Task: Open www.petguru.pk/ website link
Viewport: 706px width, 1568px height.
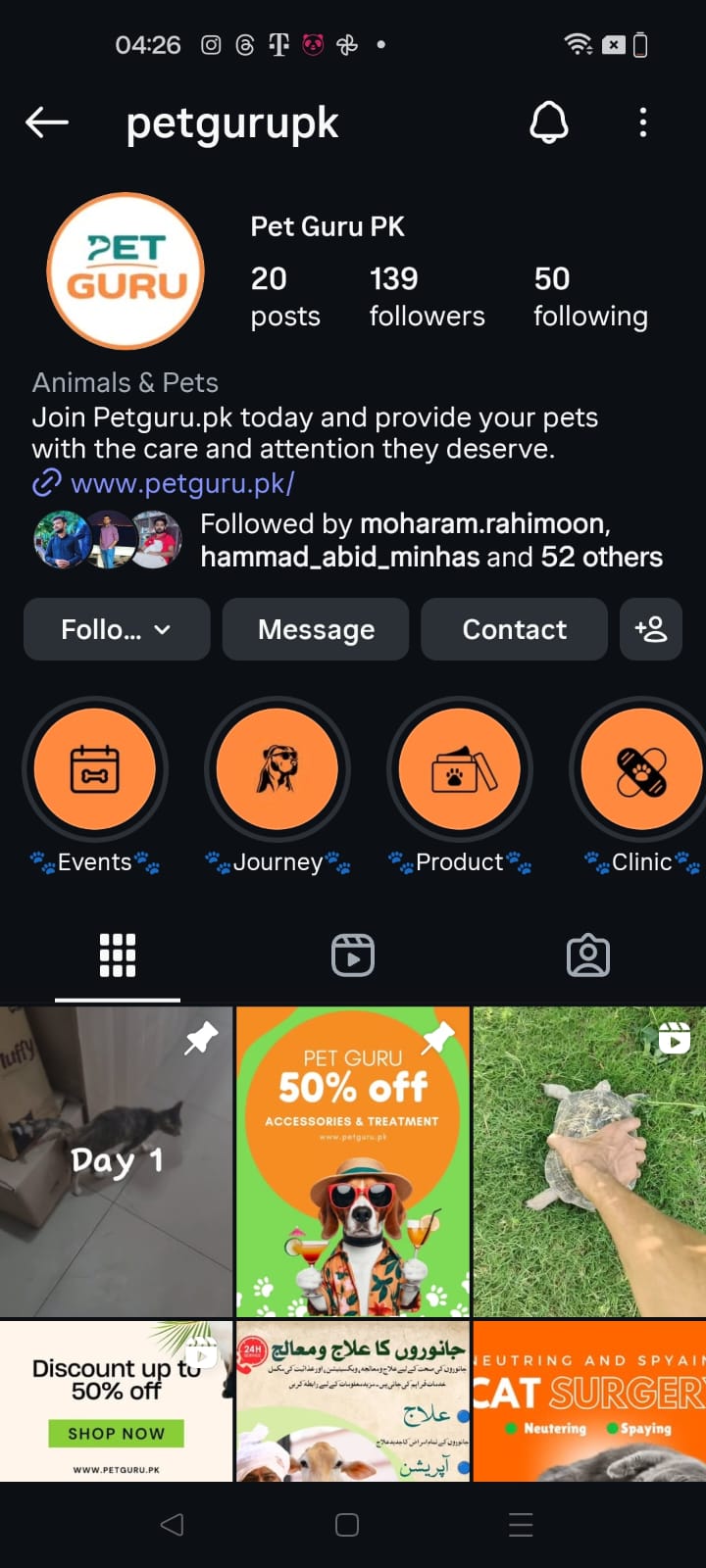Action: coord(182,483)
